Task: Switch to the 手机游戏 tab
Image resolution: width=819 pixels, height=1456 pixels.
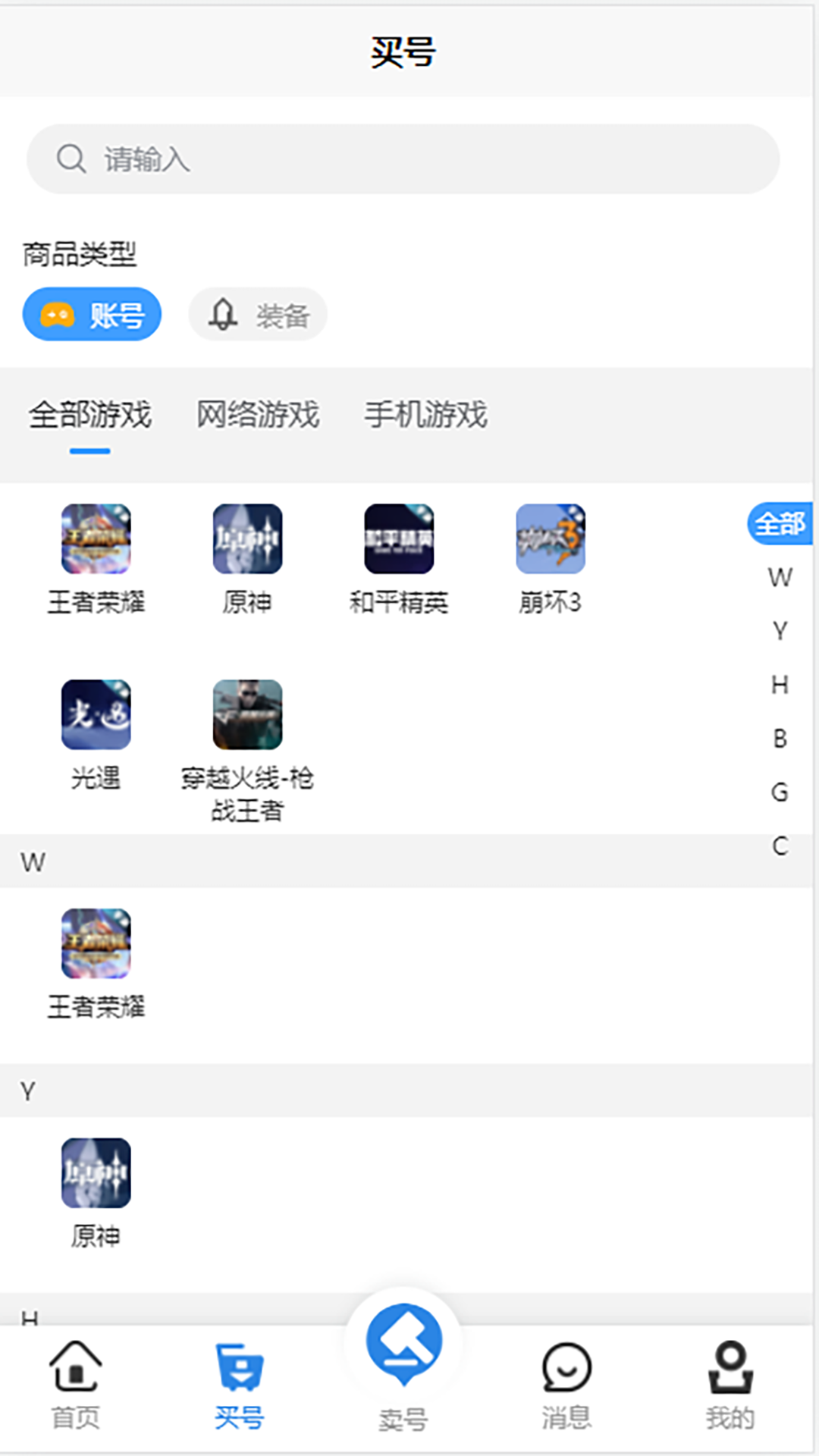Action: (425, 415)
